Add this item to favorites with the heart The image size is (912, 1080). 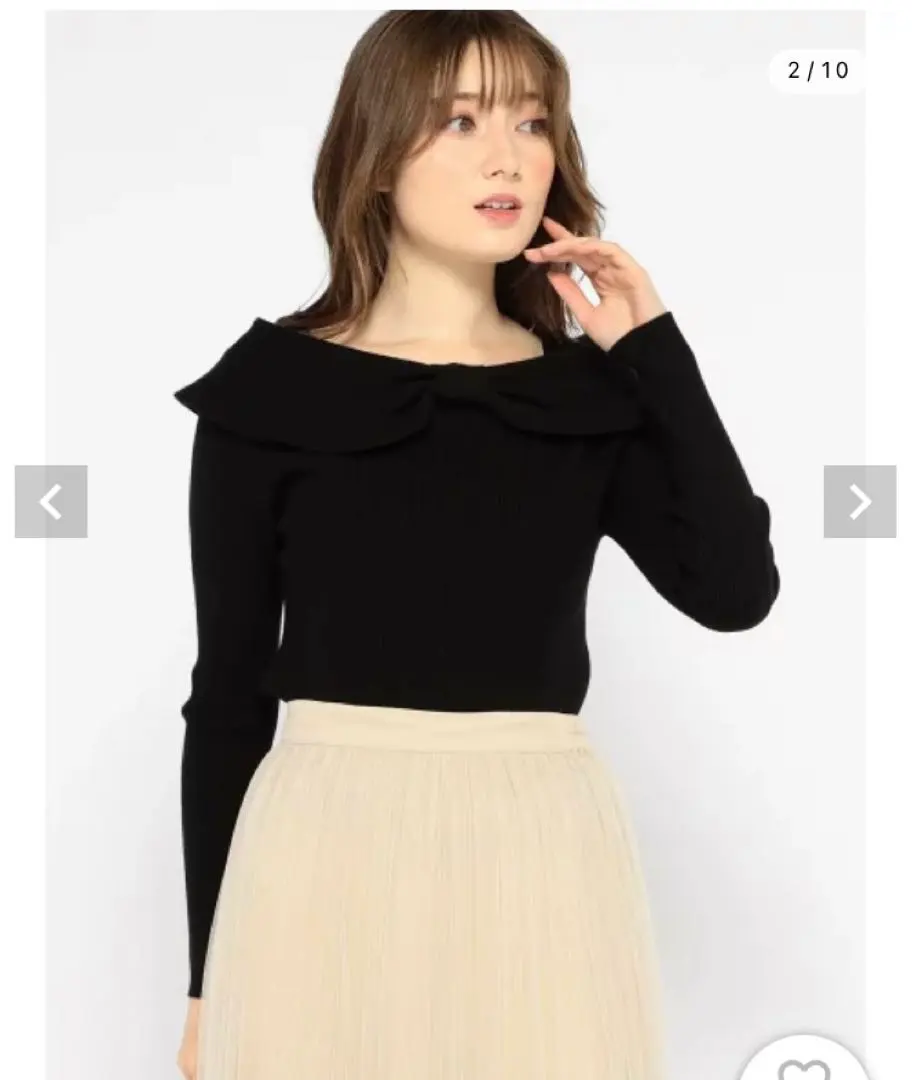pyautogui.click(x=805, y=1068)
